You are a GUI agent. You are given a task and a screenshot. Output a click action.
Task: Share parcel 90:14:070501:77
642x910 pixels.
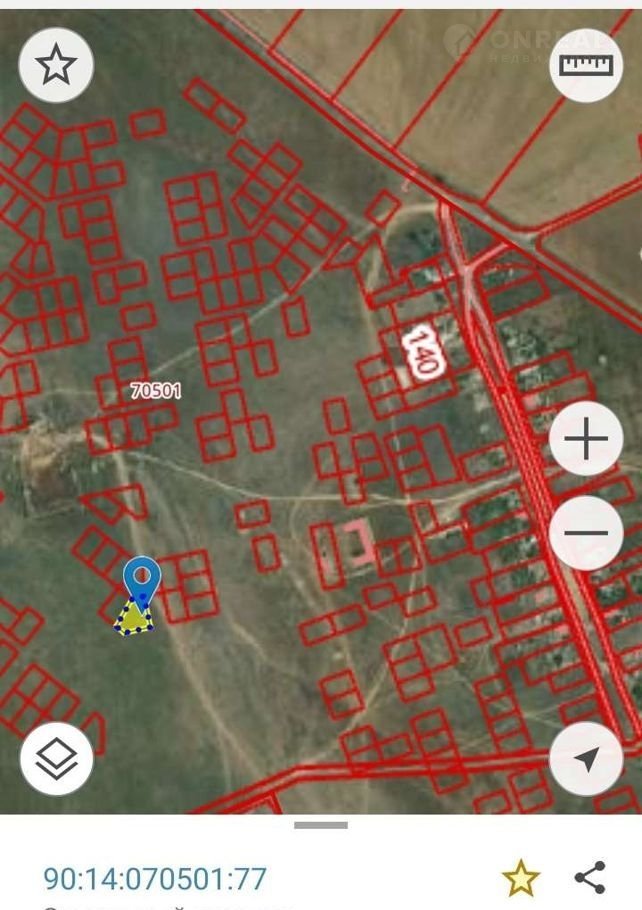click(x=590, y=878)
